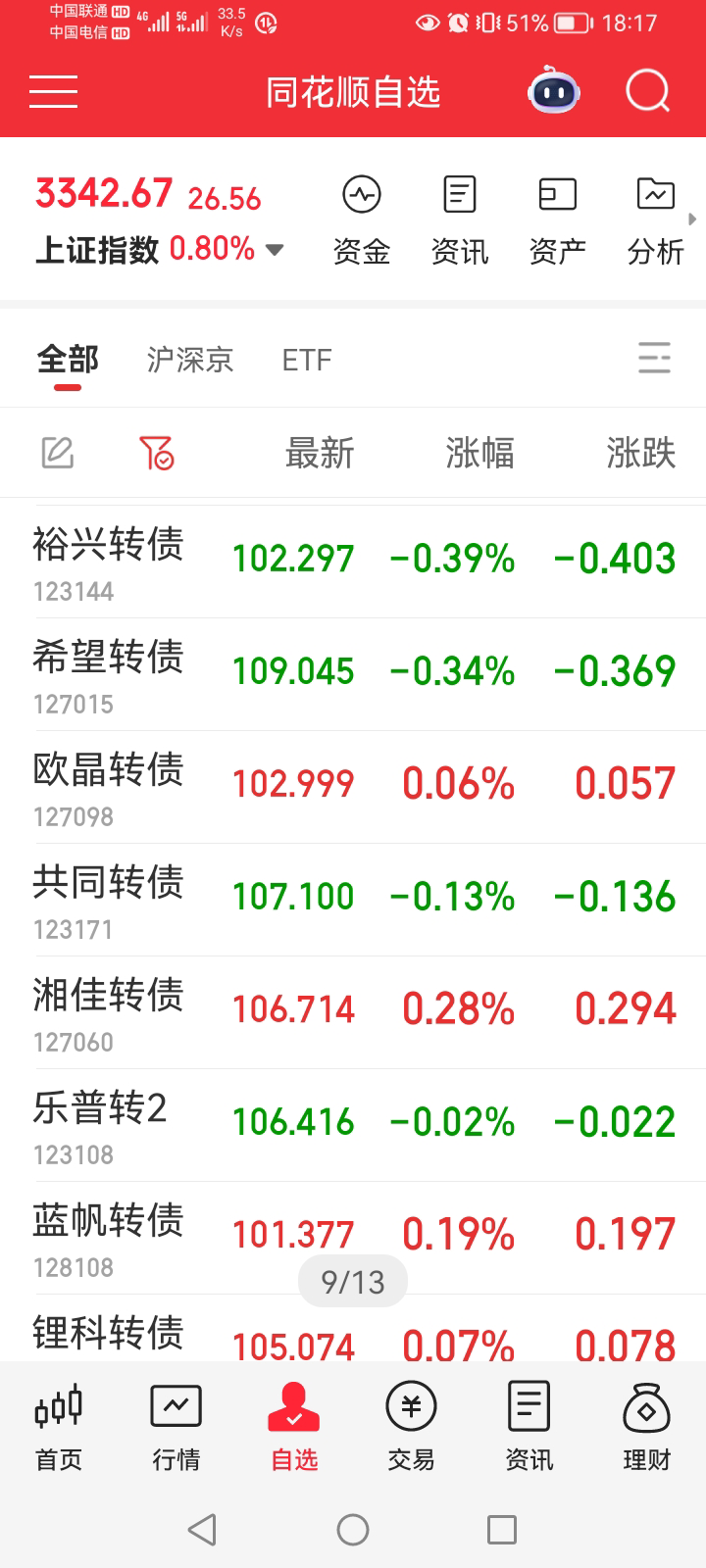Screen dimensions: 706x1568
Task: Expand the 上证指数 index dropdown
Action: point(275,250)
